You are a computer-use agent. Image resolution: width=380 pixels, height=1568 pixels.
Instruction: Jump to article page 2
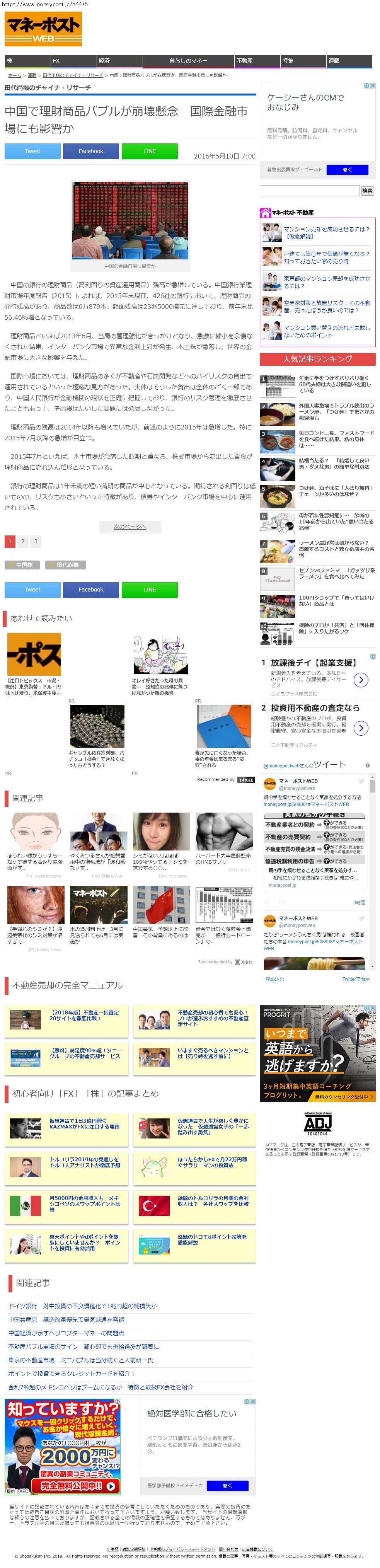[22, 541]
